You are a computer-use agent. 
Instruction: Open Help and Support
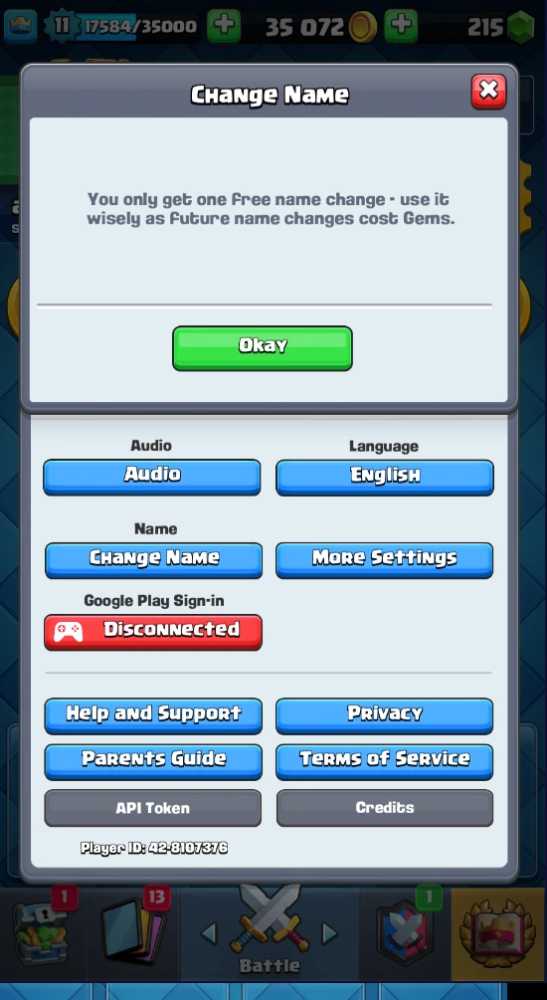coord(153,716)
